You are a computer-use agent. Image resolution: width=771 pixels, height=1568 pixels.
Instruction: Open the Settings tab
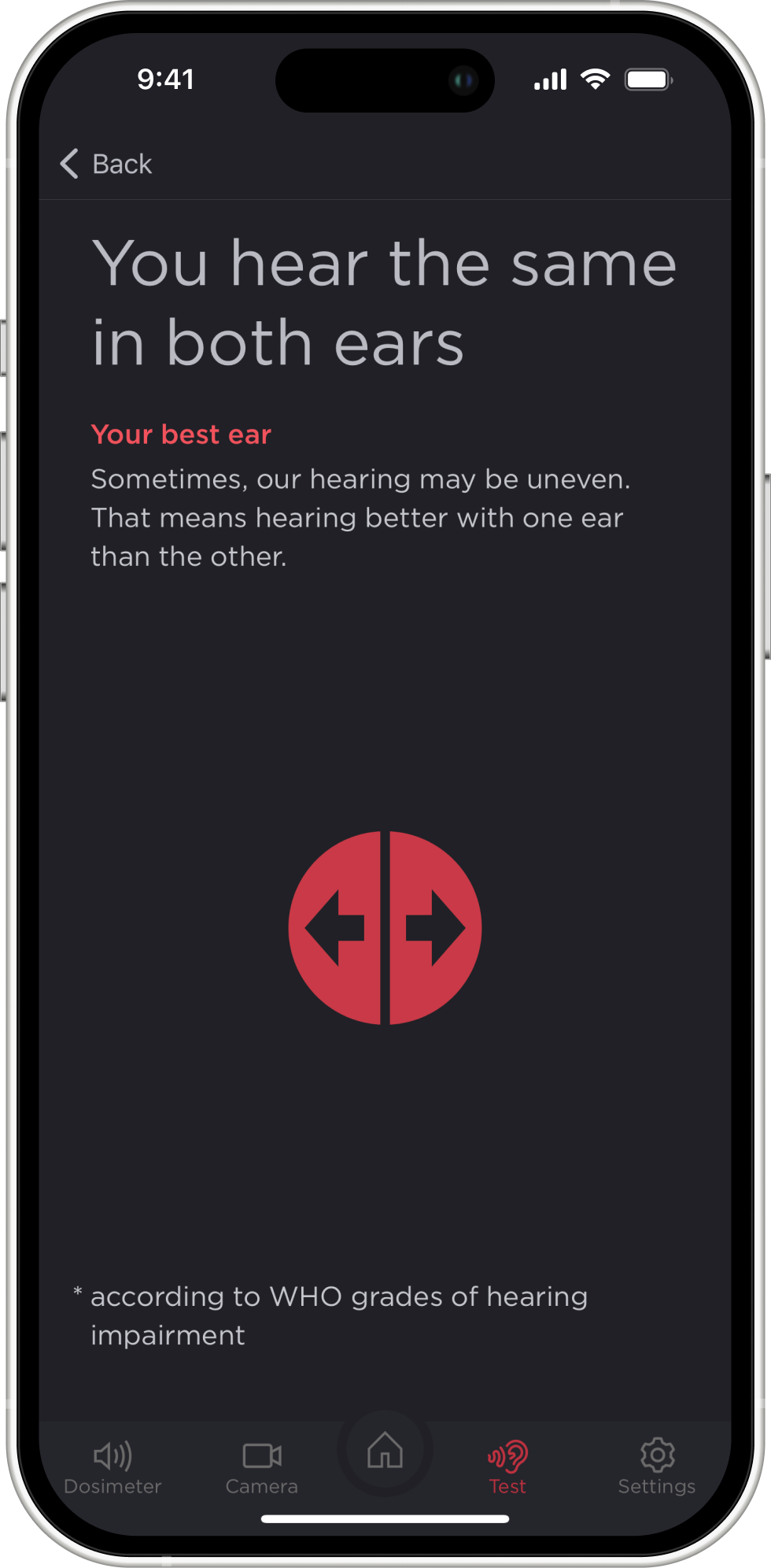point(657,1466)
